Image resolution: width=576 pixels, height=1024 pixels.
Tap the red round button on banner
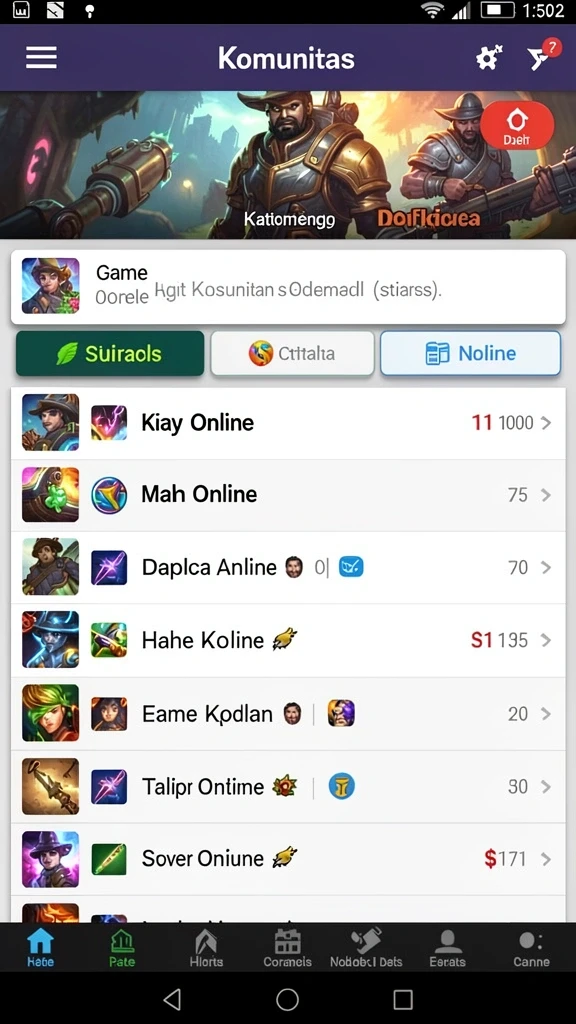click(517, 126)
